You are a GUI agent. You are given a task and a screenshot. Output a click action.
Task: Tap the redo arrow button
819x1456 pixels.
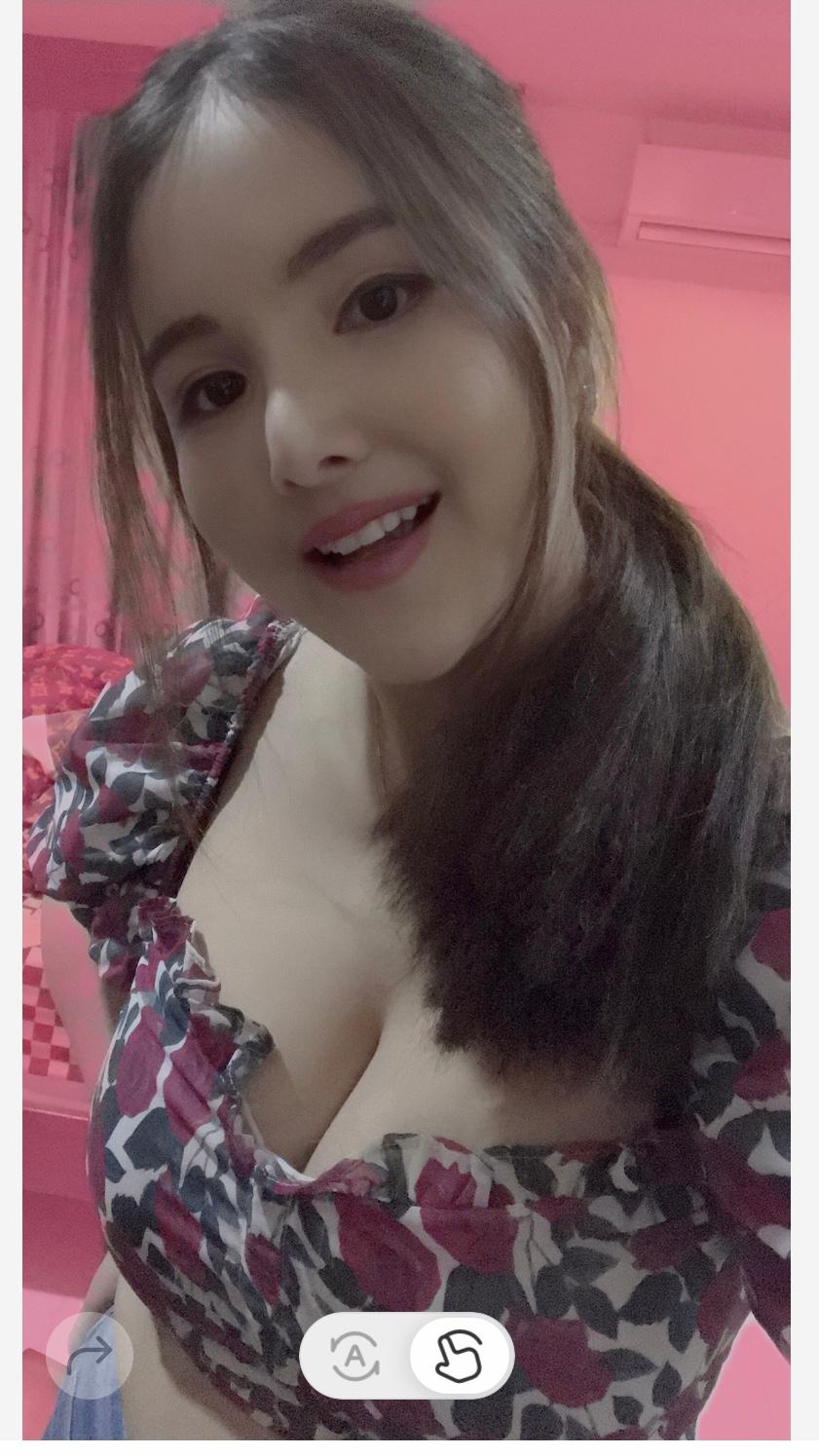point(90,1354)
